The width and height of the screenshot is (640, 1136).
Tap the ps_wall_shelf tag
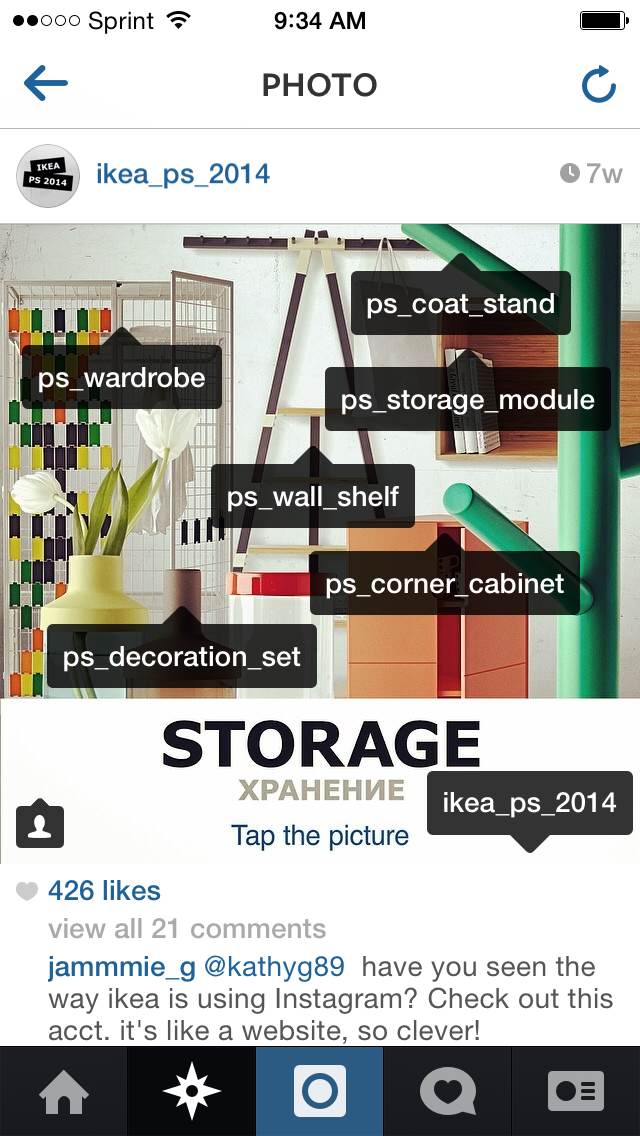coord(313,497)
